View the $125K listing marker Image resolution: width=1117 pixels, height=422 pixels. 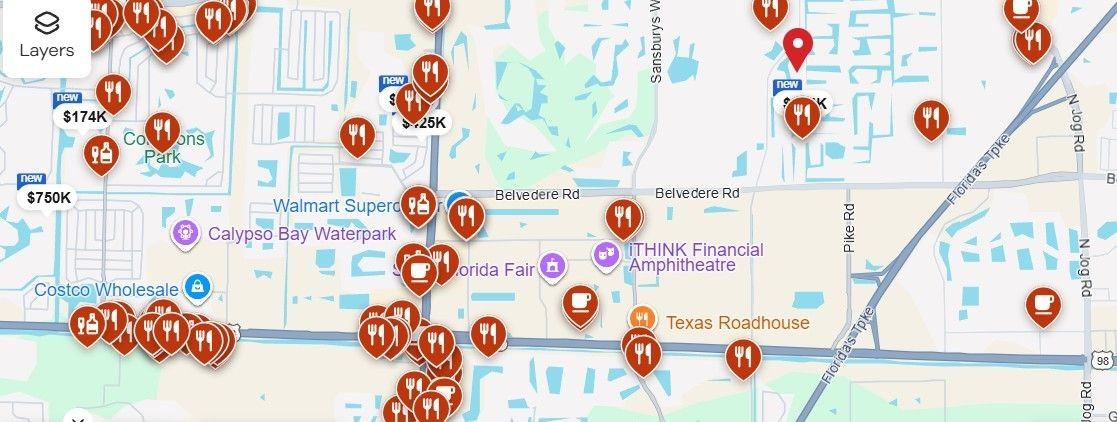click(x=424, y=123)
